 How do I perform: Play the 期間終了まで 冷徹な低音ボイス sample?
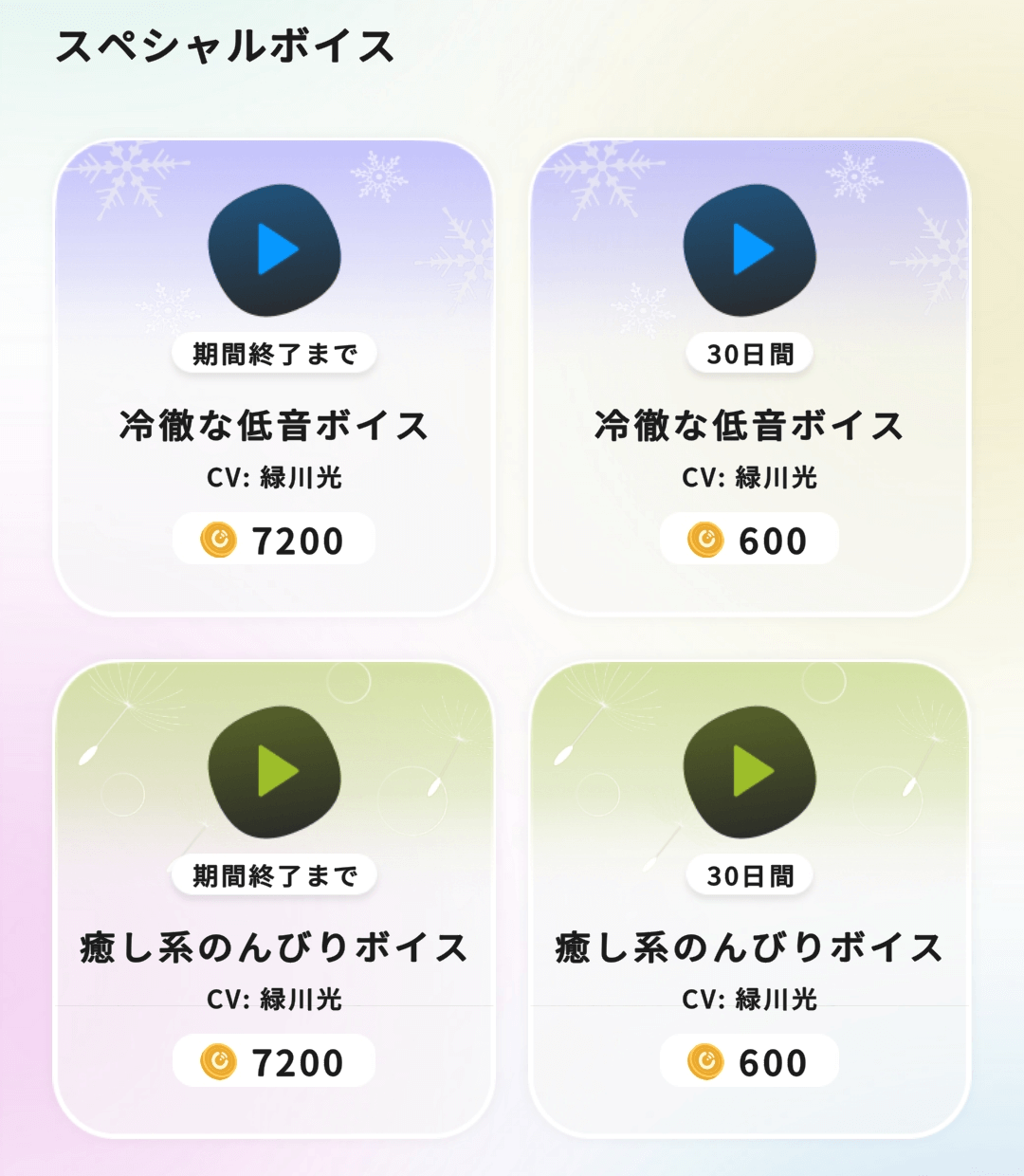274,250
